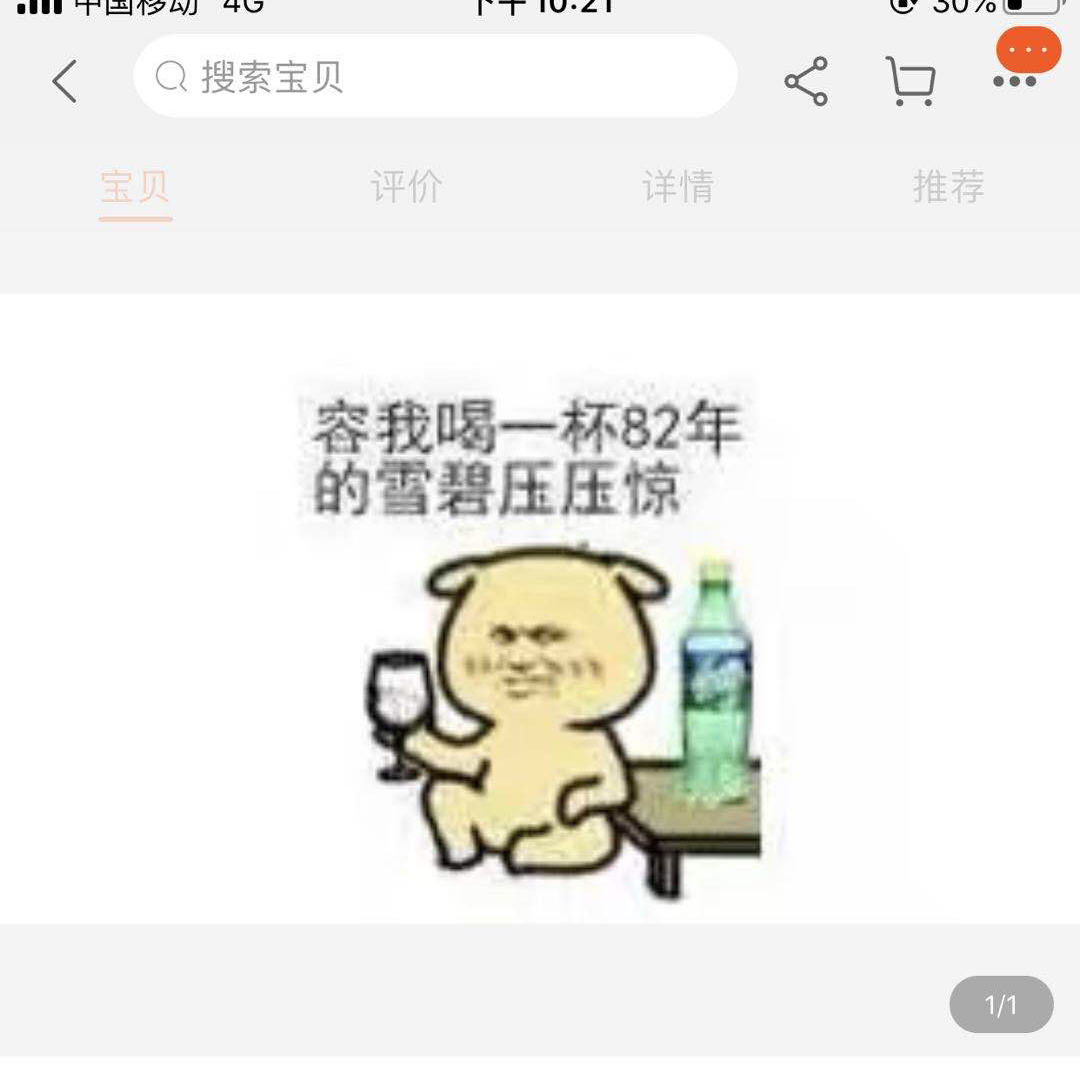
Task: Select the 宝贝 tab
Action: click(x=135, y=187)
